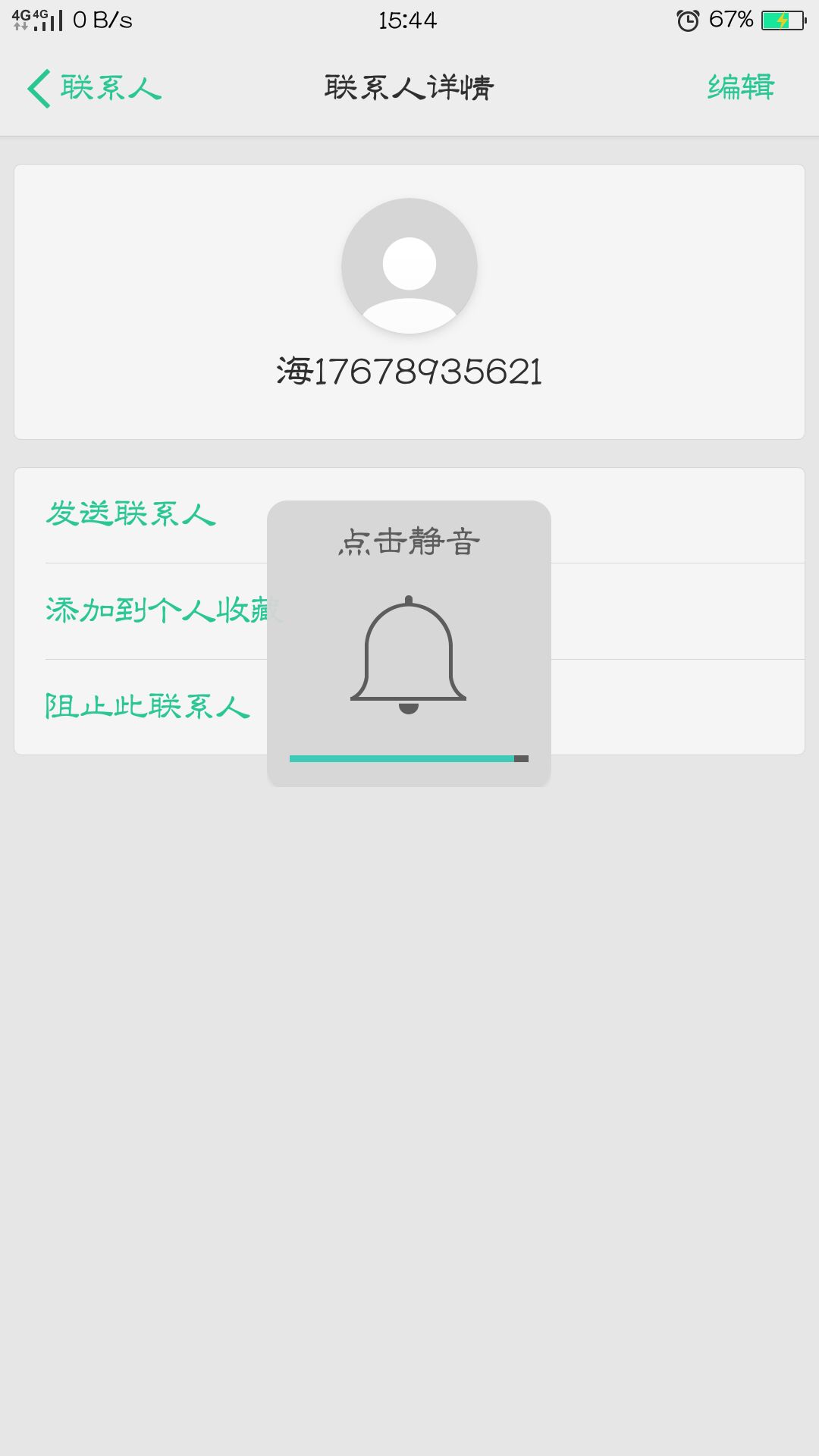
Task: Tap 编辑 to edit contact
Action: (x=740, y=88)
